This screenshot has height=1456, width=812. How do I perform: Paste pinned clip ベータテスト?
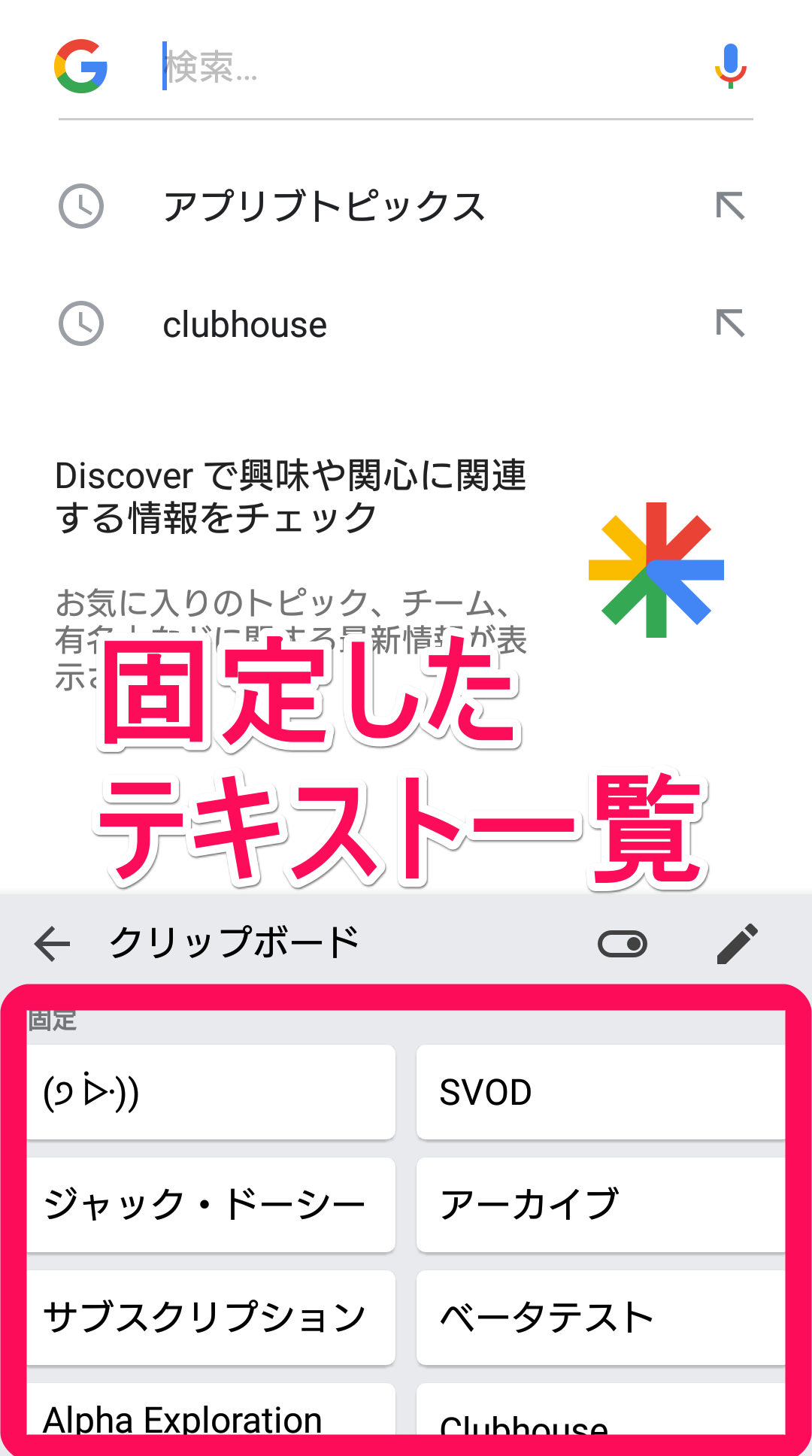[x=601, y=1318]
